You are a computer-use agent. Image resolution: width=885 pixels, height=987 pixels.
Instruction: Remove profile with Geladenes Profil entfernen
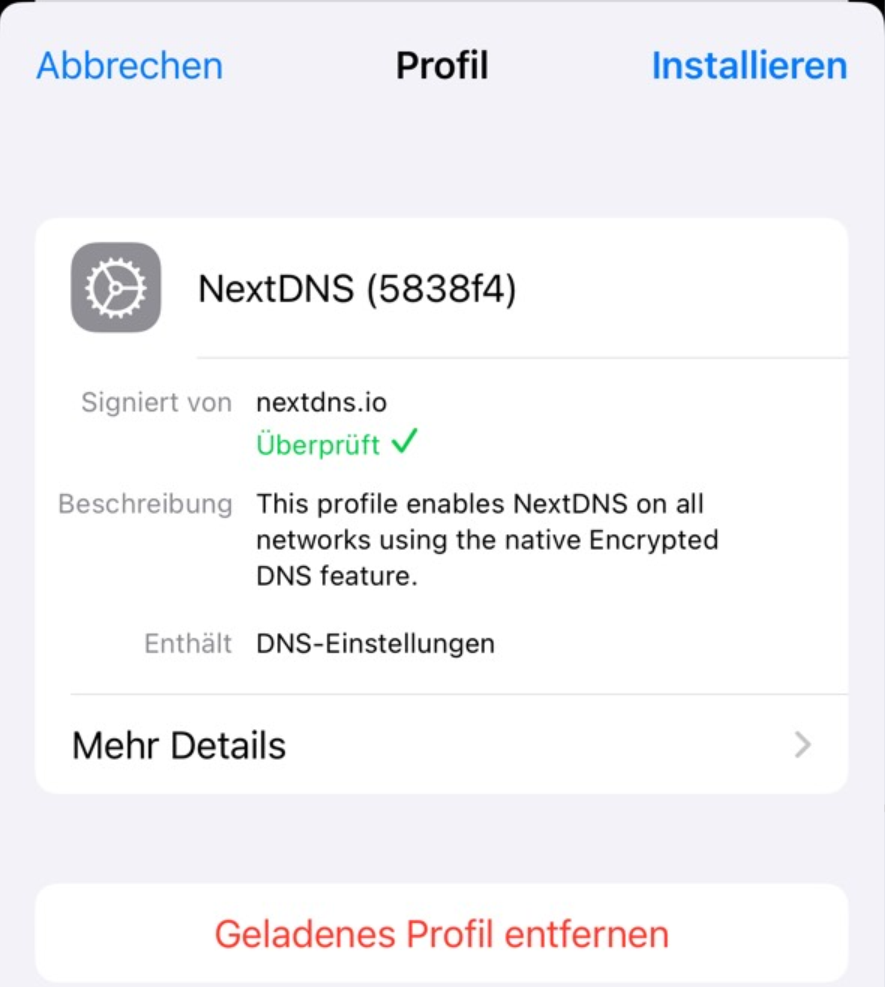point(441,934)
